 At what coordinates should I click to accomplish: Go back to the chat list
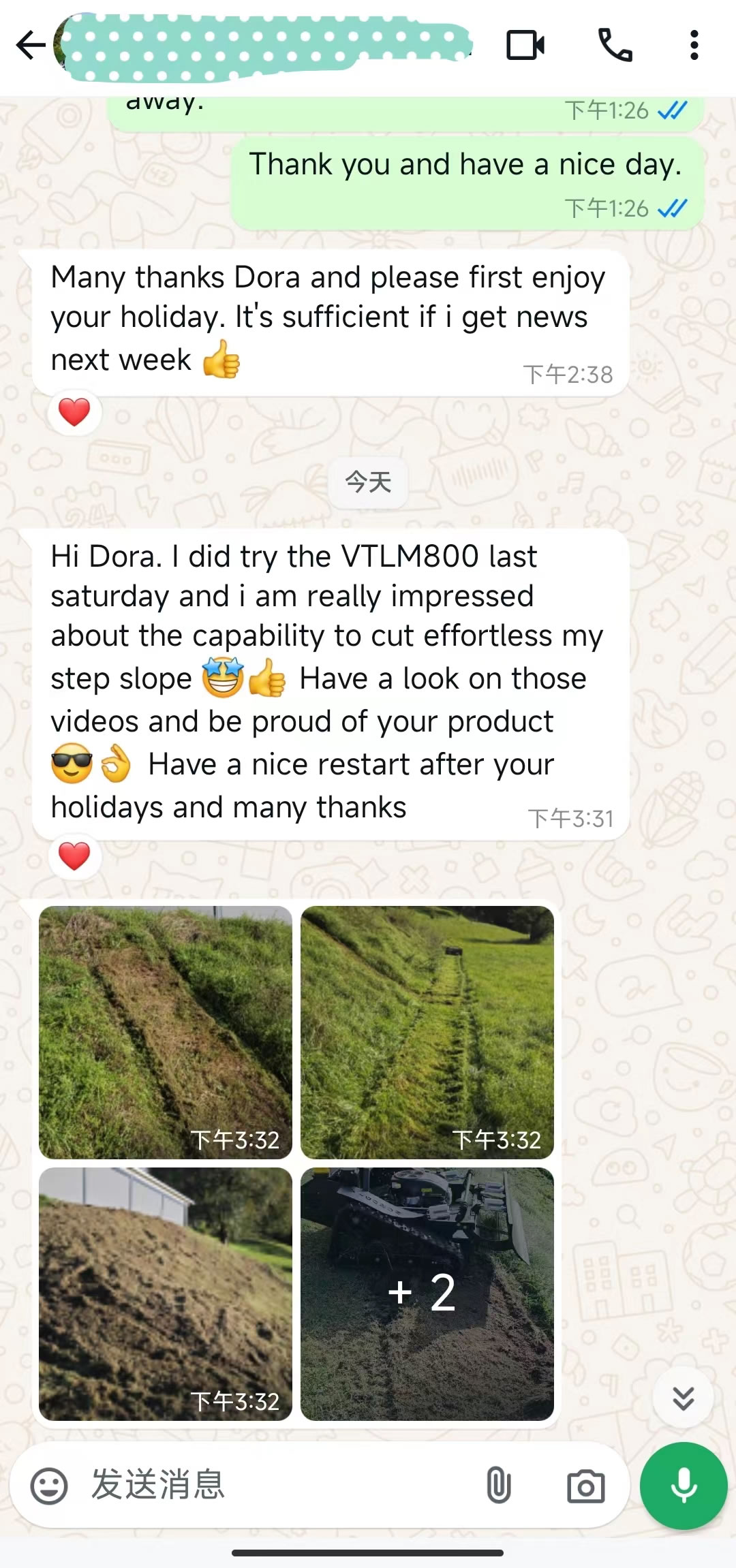(30, 46)
